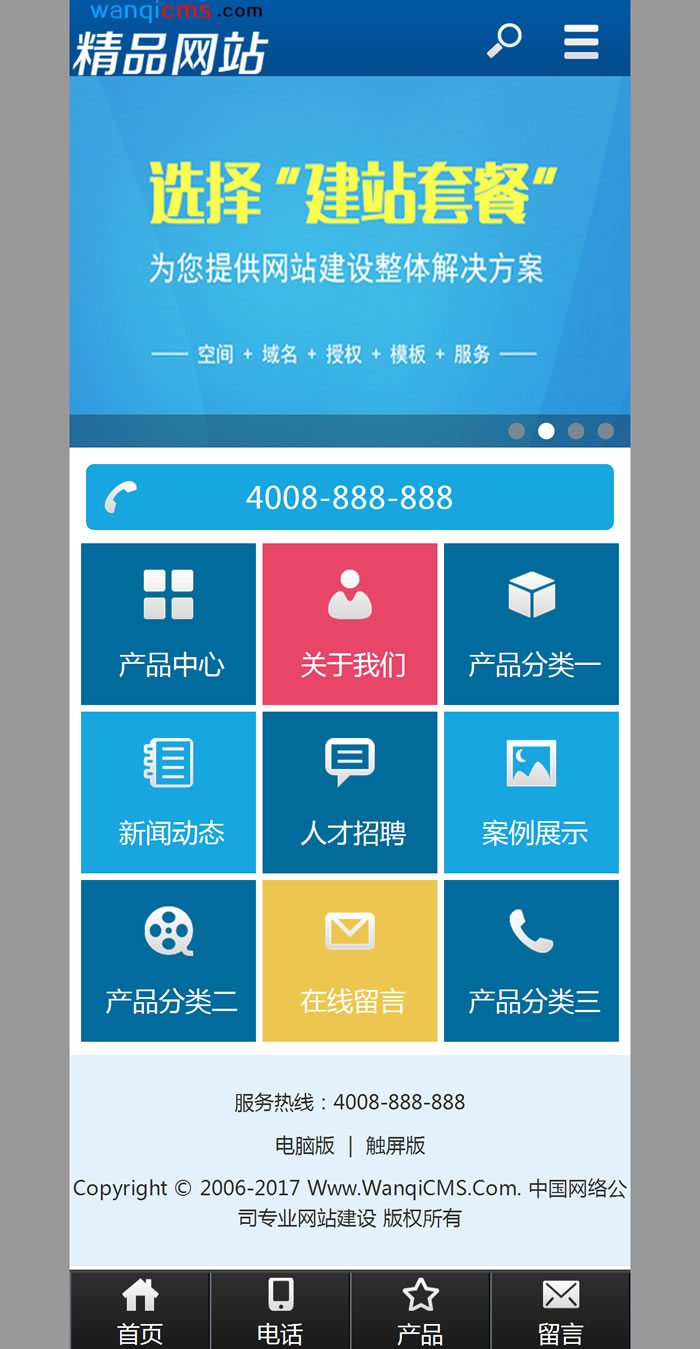Select the 电话 tab in bottom bar
Screen dimensions: 700x1349
tap(280, 1311)
